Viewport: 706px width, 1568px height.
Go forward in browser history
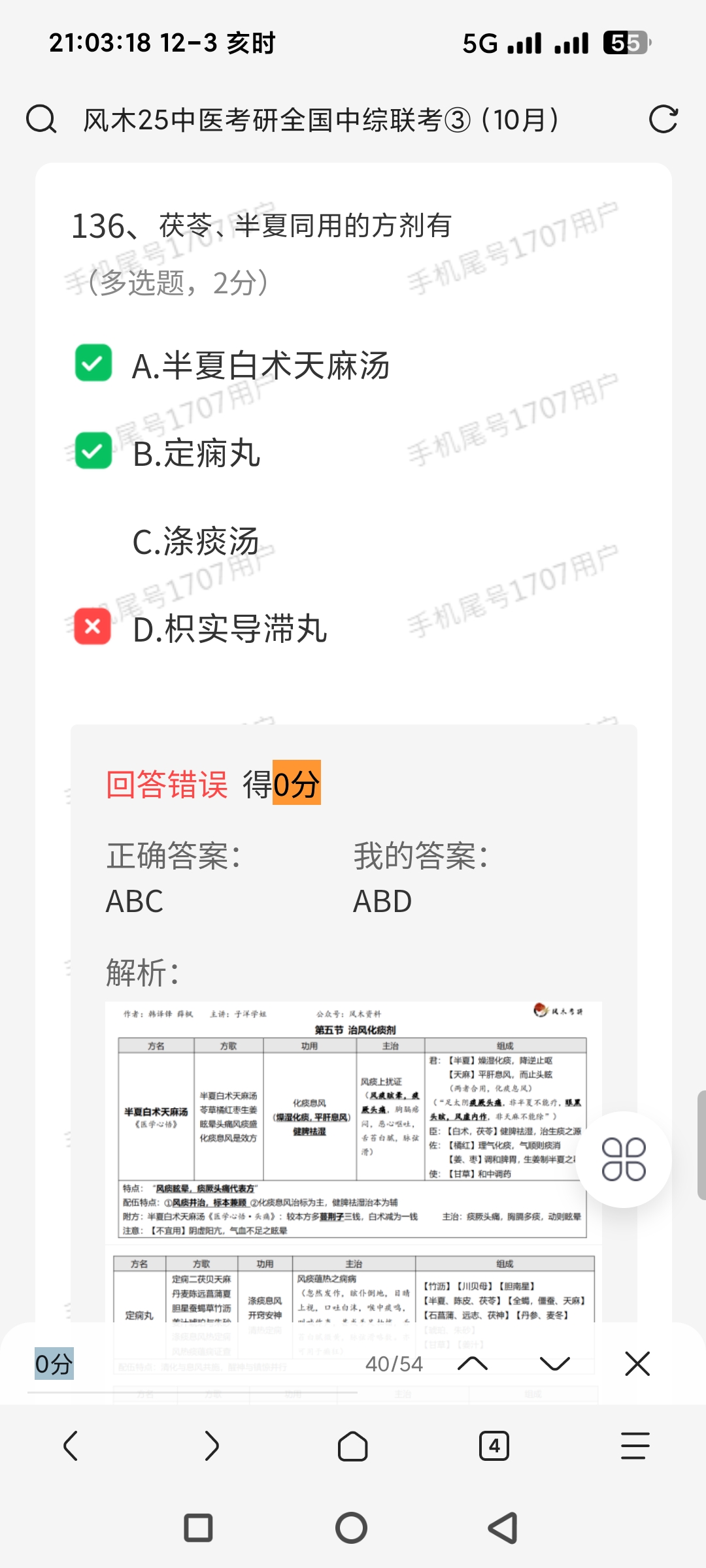coord(211,1445)
